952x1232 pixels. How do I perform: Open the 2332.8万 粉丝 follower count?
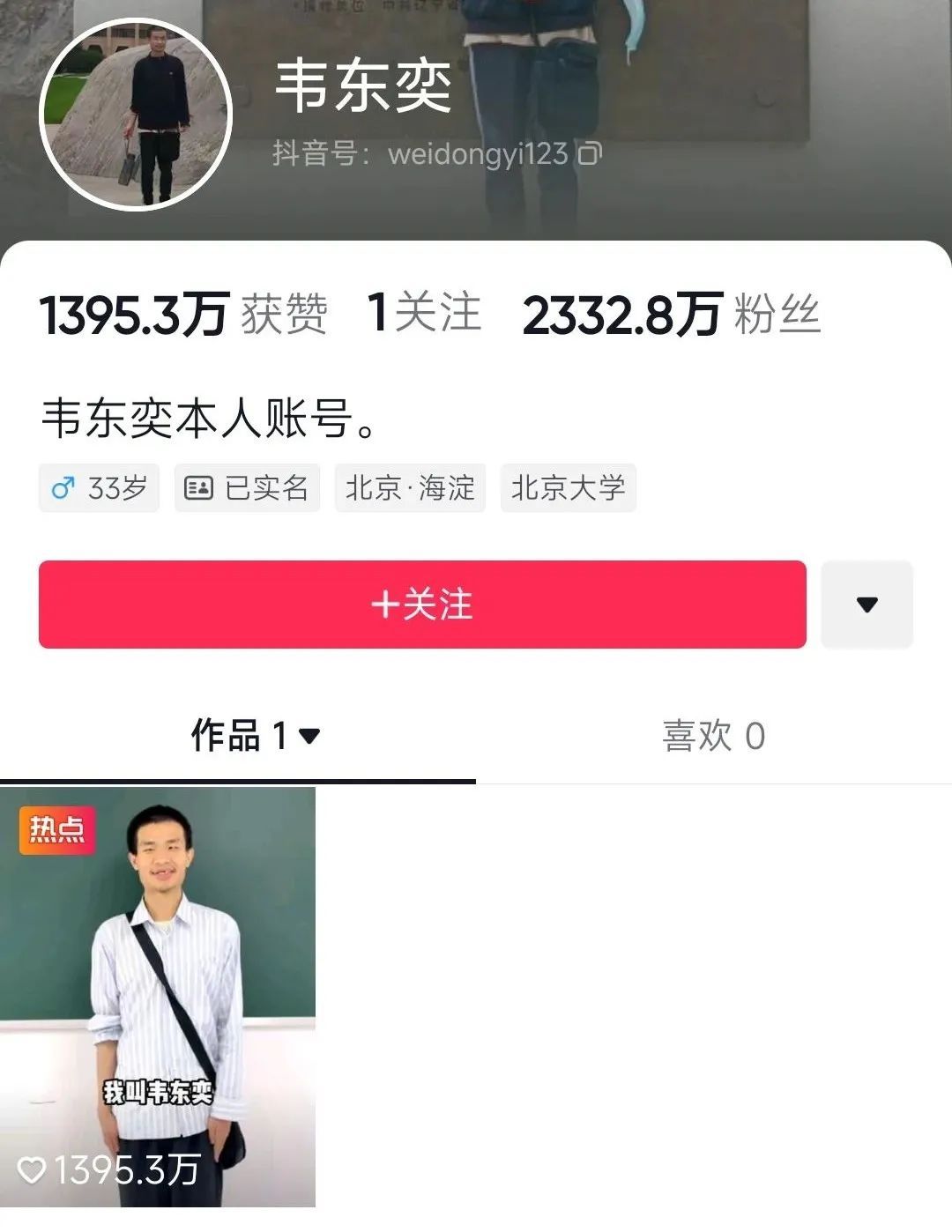(672, 319)
